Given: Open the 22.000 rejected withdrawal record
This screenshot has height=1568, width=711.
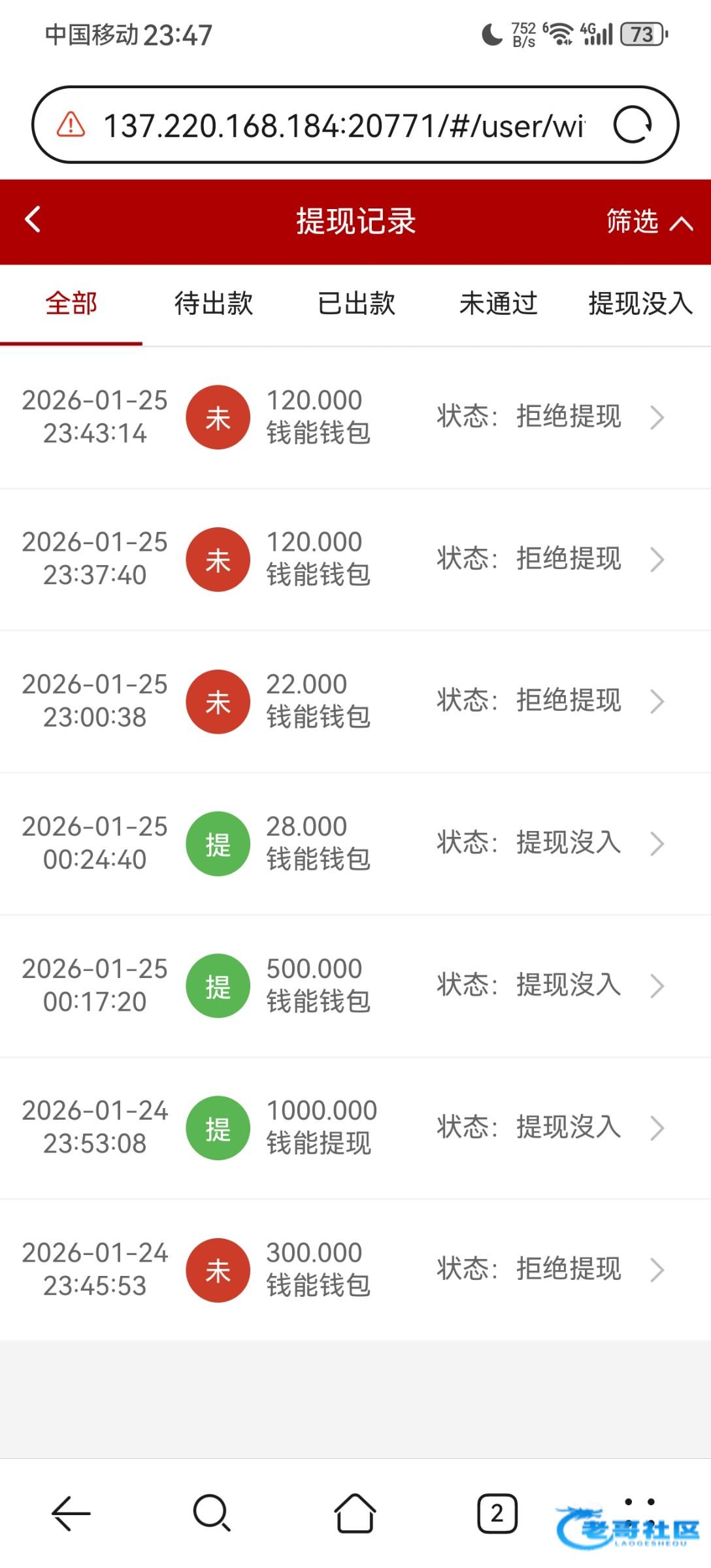Looking at the screenshot, I should coord(355,702).
